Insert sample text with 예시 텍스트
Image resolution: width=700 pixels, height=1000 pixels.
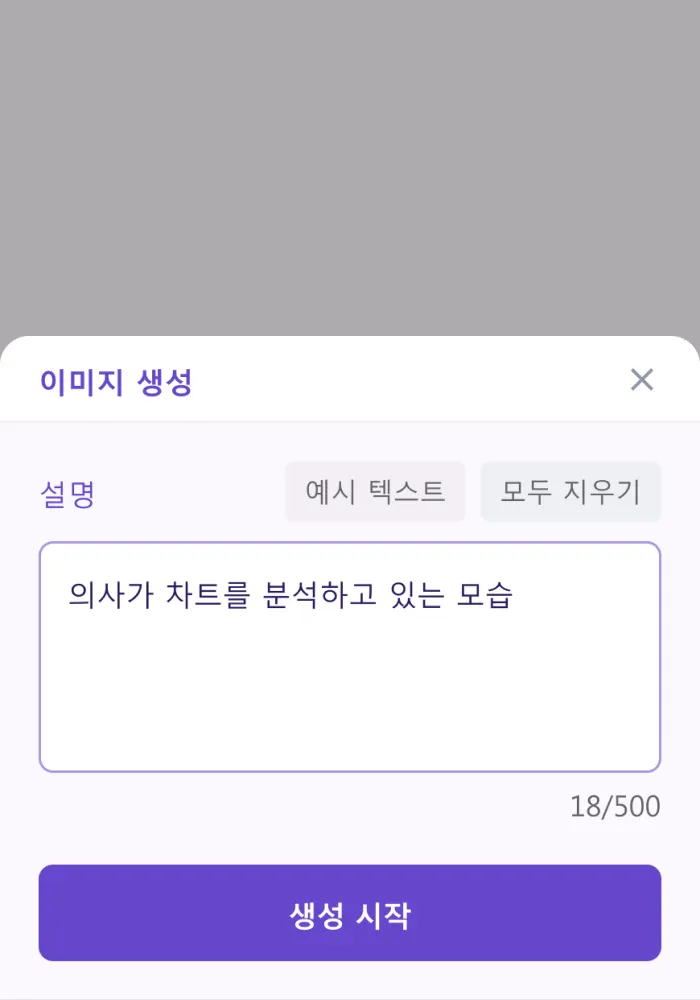375,492
